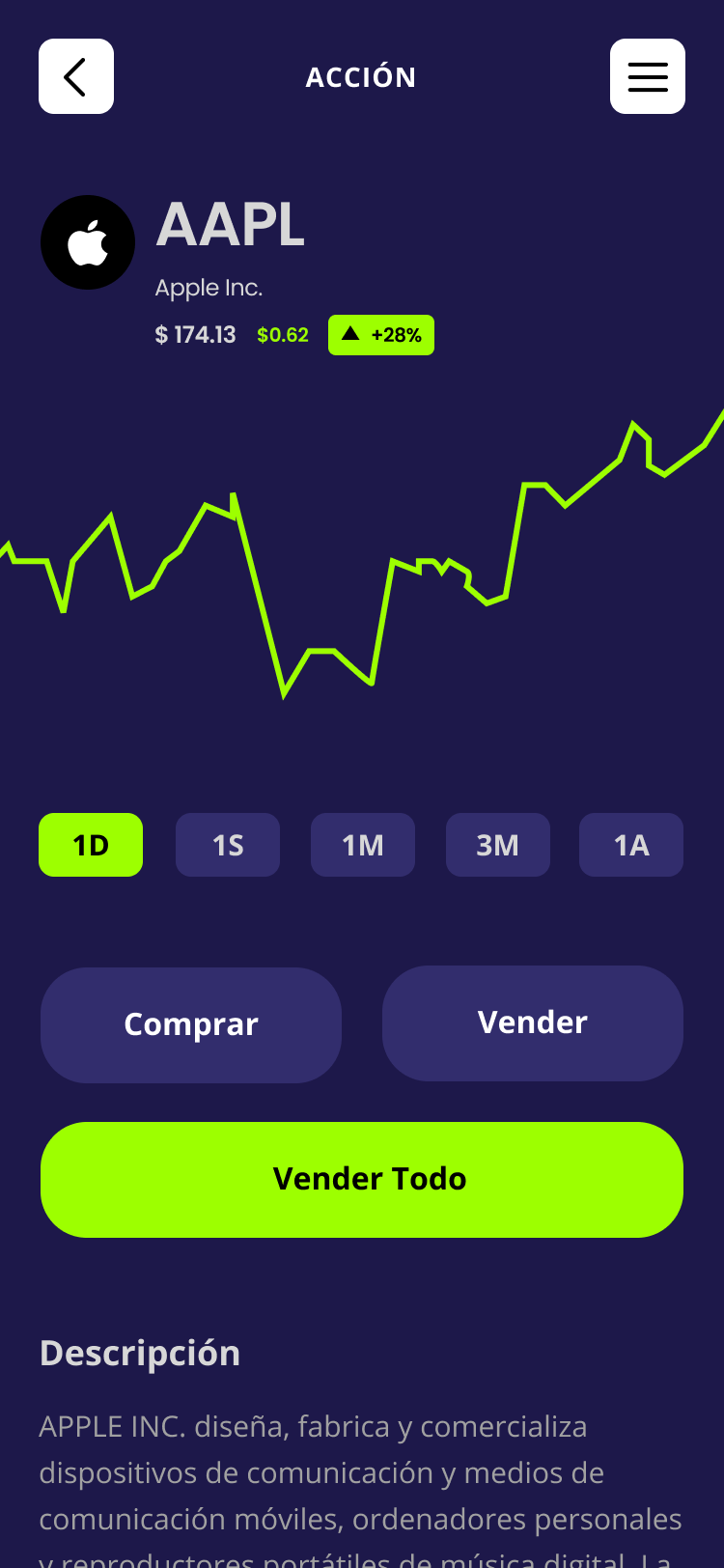Switch the chart to 1S
Image resolution: width=724 pixels, height=1568 pixels.
click(x=228, y=845)
